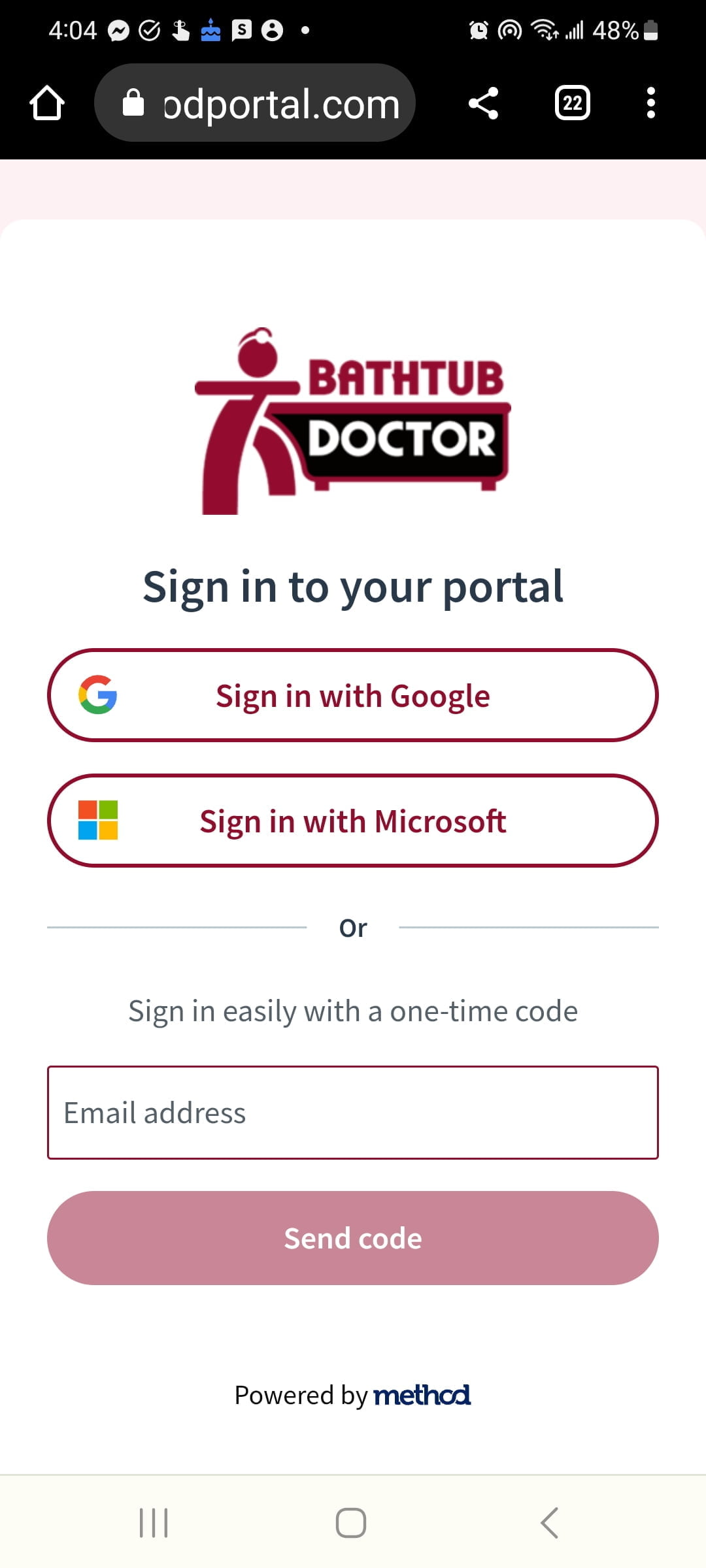The width and height of the screenshot is (706, 1568).
Task: Share this page via share icon
Action: [483, 103]
